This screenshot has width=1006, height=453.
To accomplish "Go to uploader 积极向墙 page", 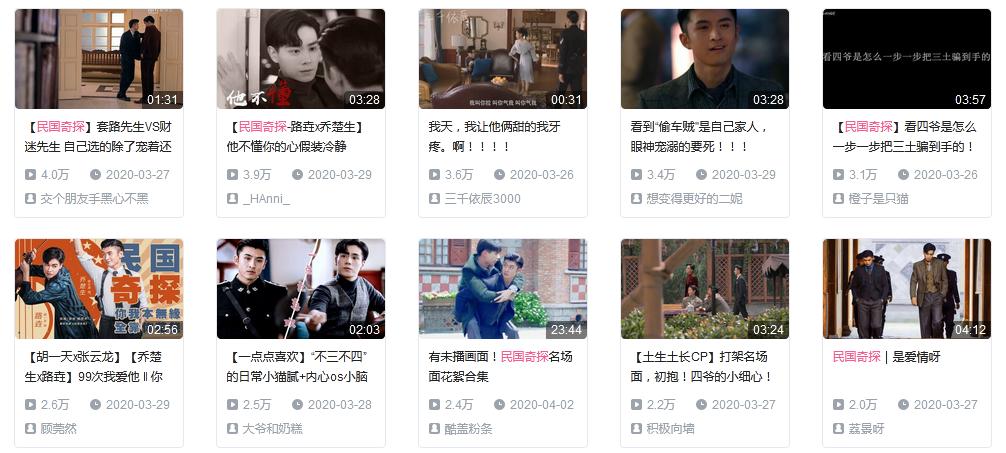I will [671, 428].
